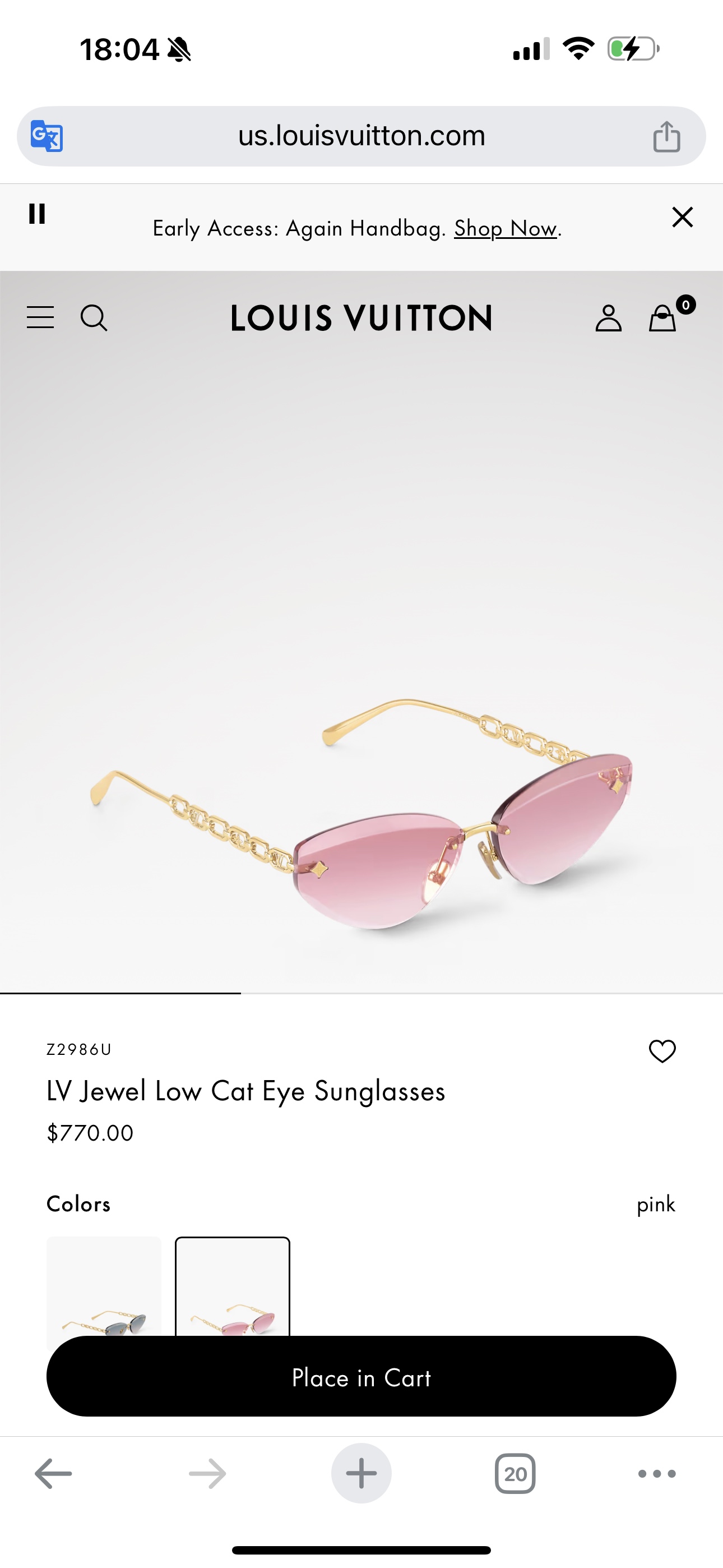Viewport: 723px width, 1568px height.
Task: Open the Again Handbag Shop Now link
Action: pyautogui.click(x=506, y=229)
